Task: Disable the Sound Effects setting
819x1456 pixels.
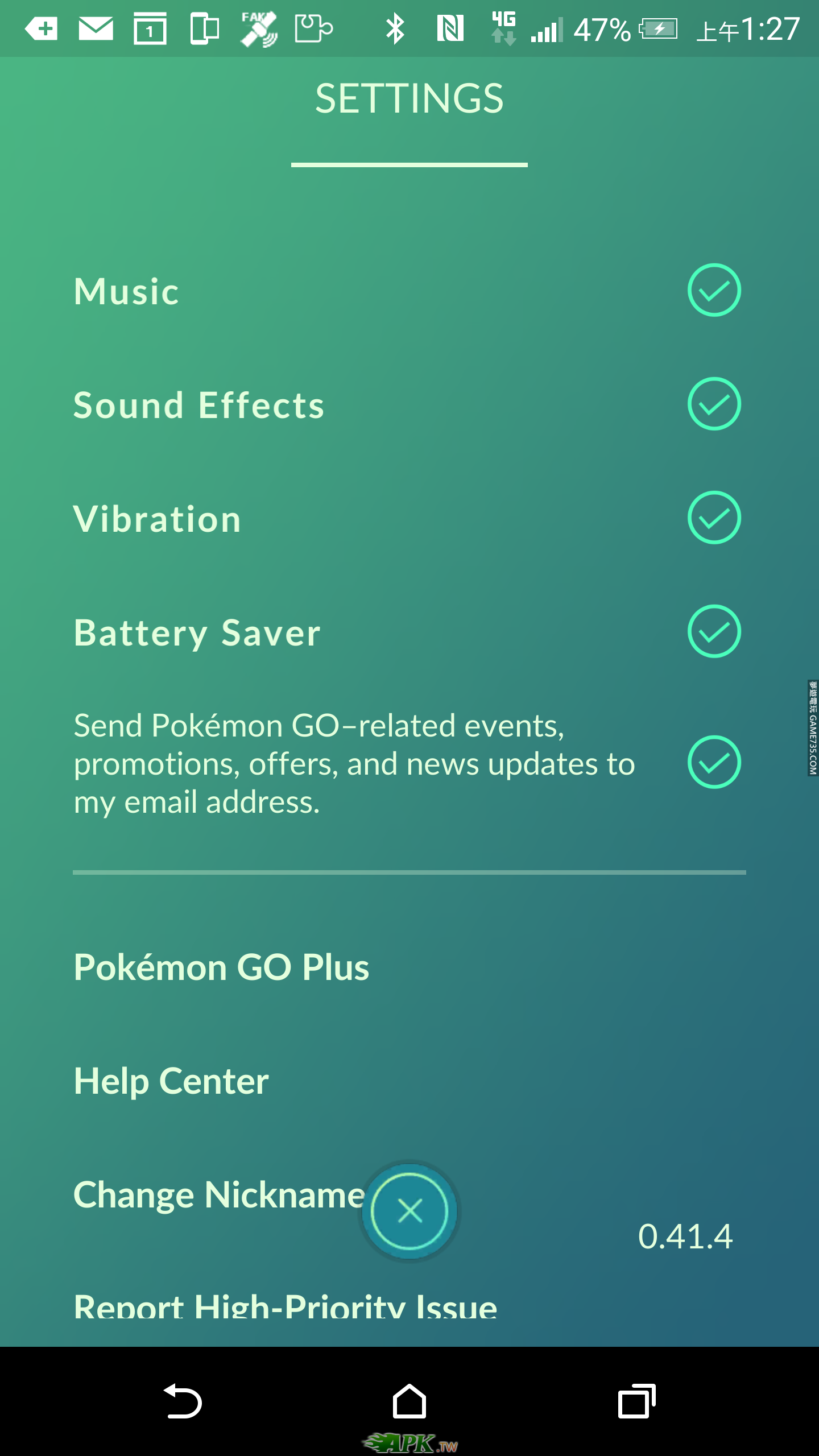Action: tap(714, 404)
